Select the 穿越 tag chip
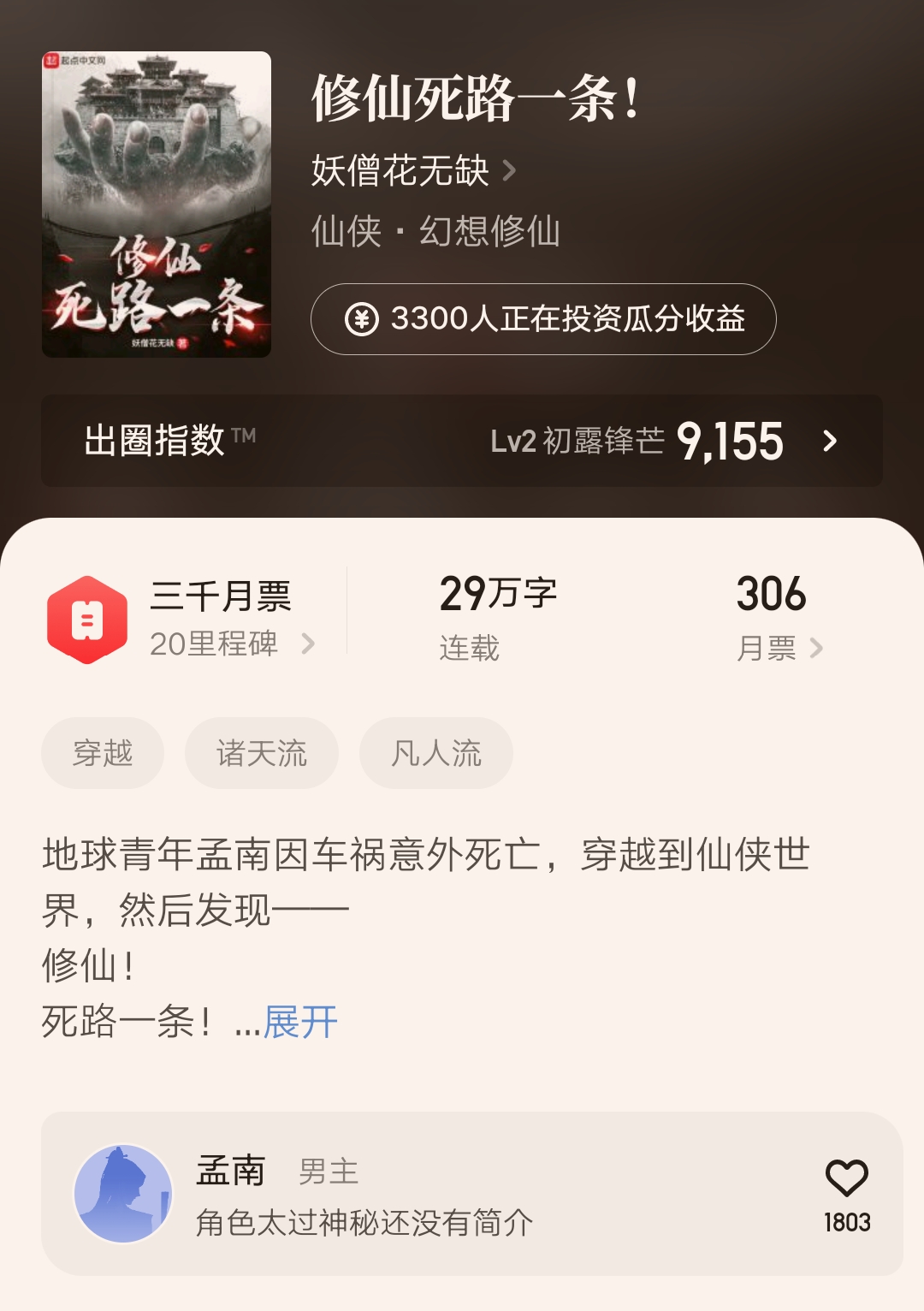The image size is (924, 1311). 103,753
